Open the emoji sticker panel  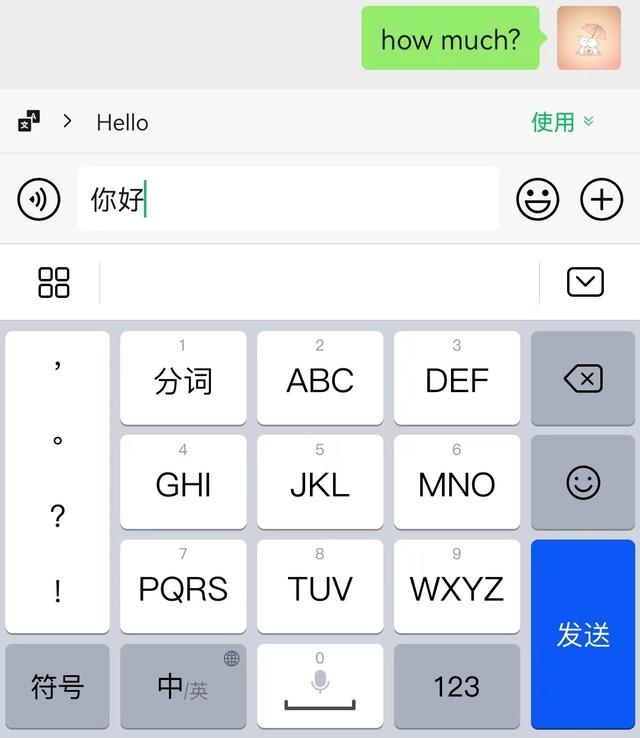click(x=537, y=200)
